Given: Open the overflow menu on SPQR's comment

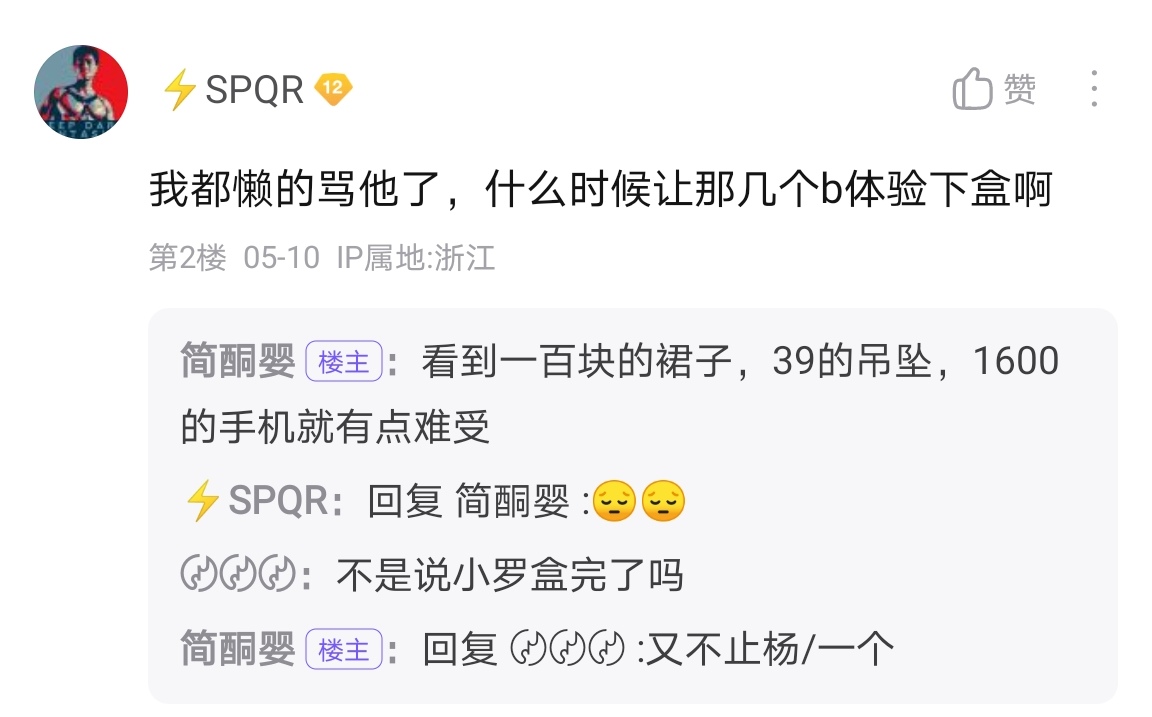Looking at the screenshot, I should [1094, 90].
